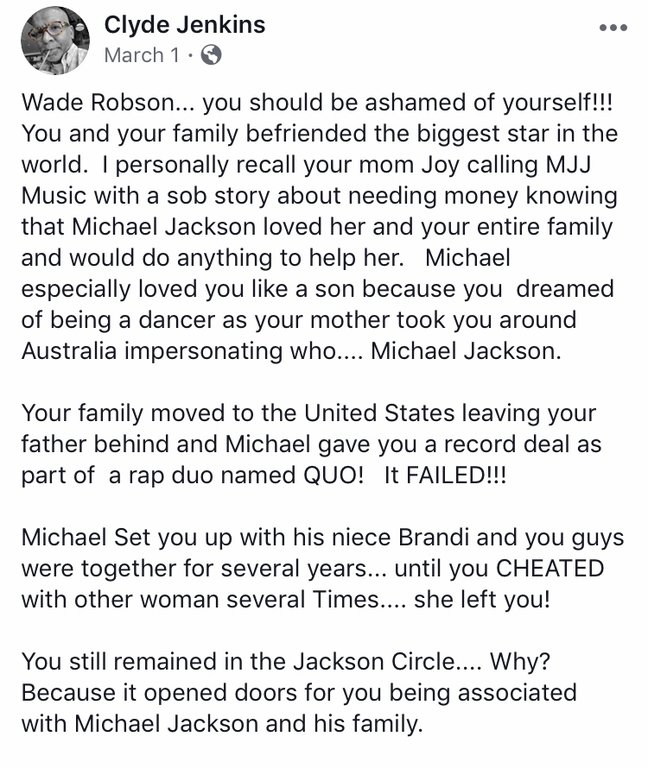Tap the globe privacy icon

click(x=211, y=56)
